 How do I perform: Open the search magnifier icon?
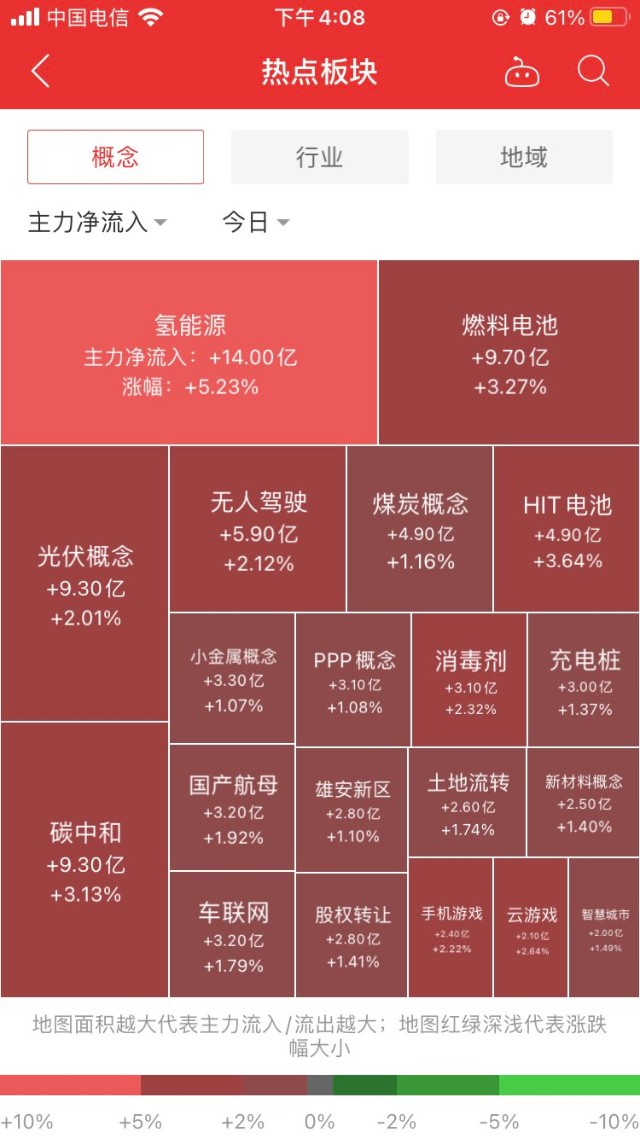click(593, 71)
